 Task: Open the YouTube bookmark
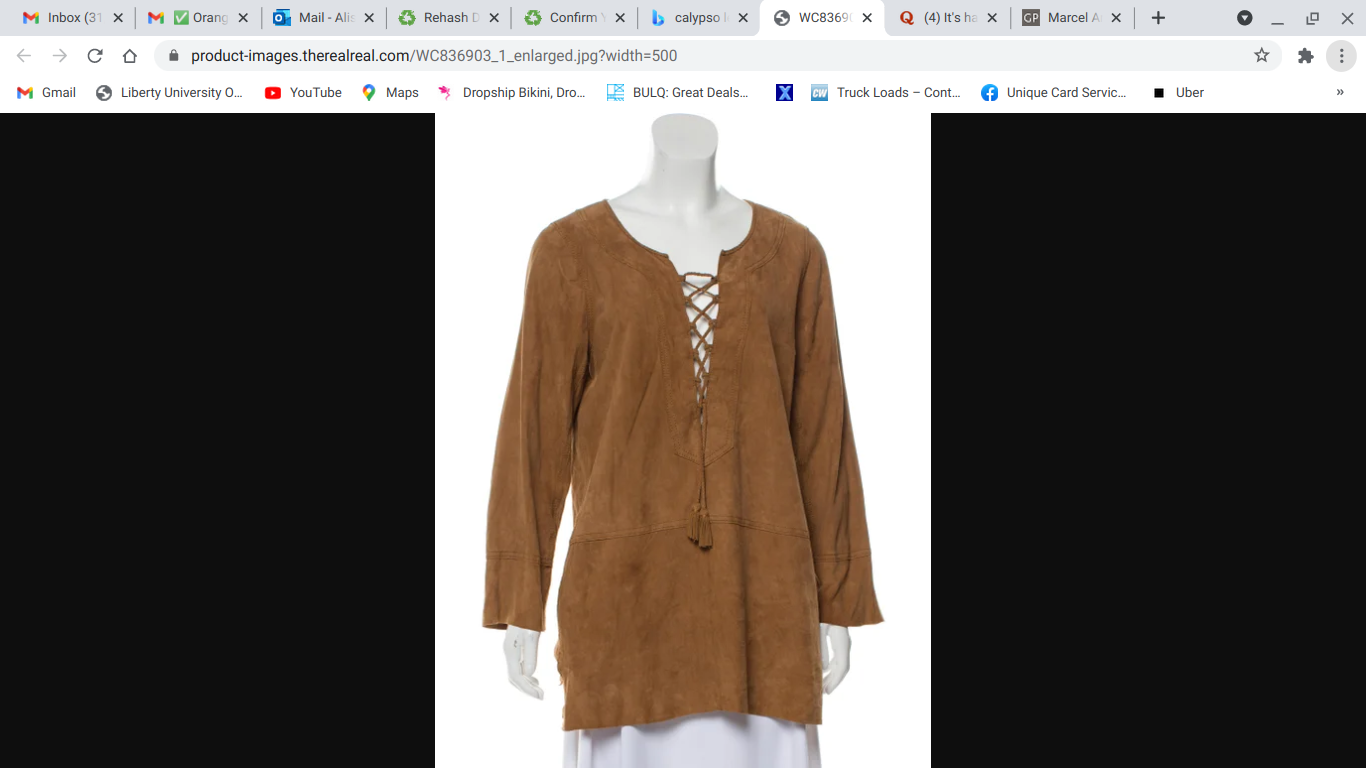[303, 92]
